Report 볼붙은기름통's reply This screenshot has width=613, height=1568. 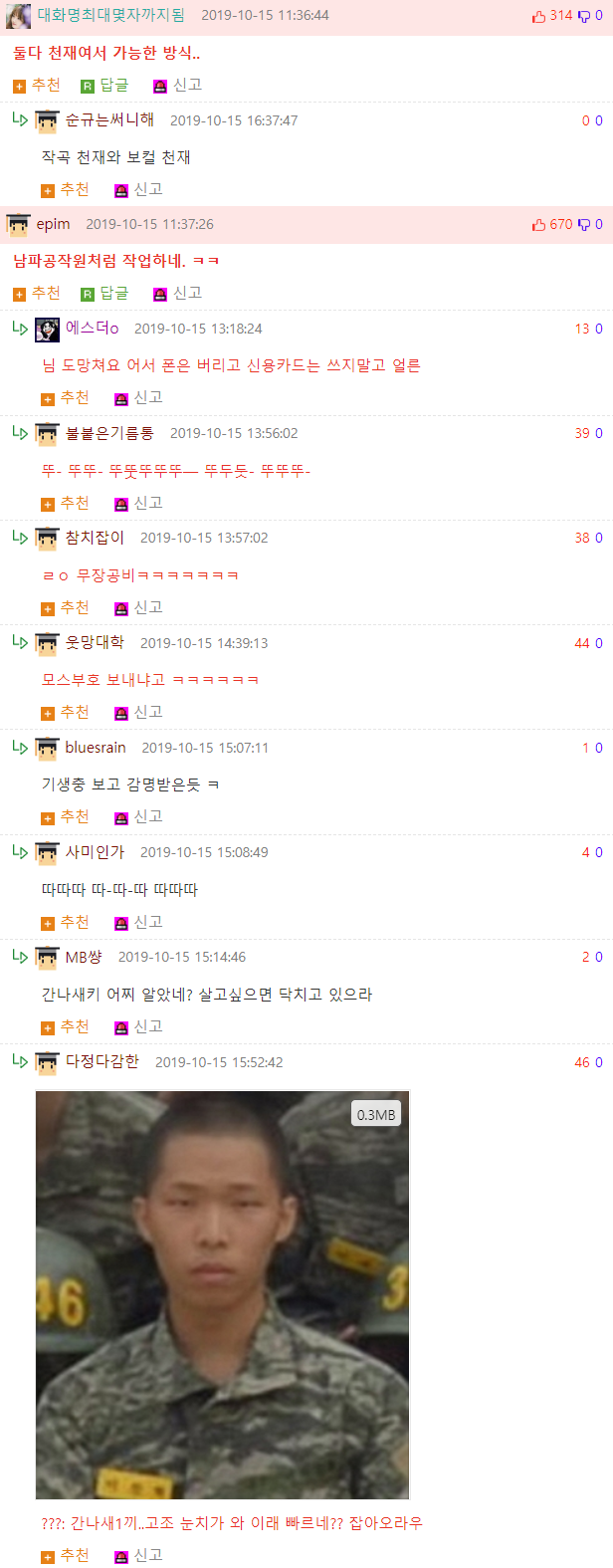point(138,504)
